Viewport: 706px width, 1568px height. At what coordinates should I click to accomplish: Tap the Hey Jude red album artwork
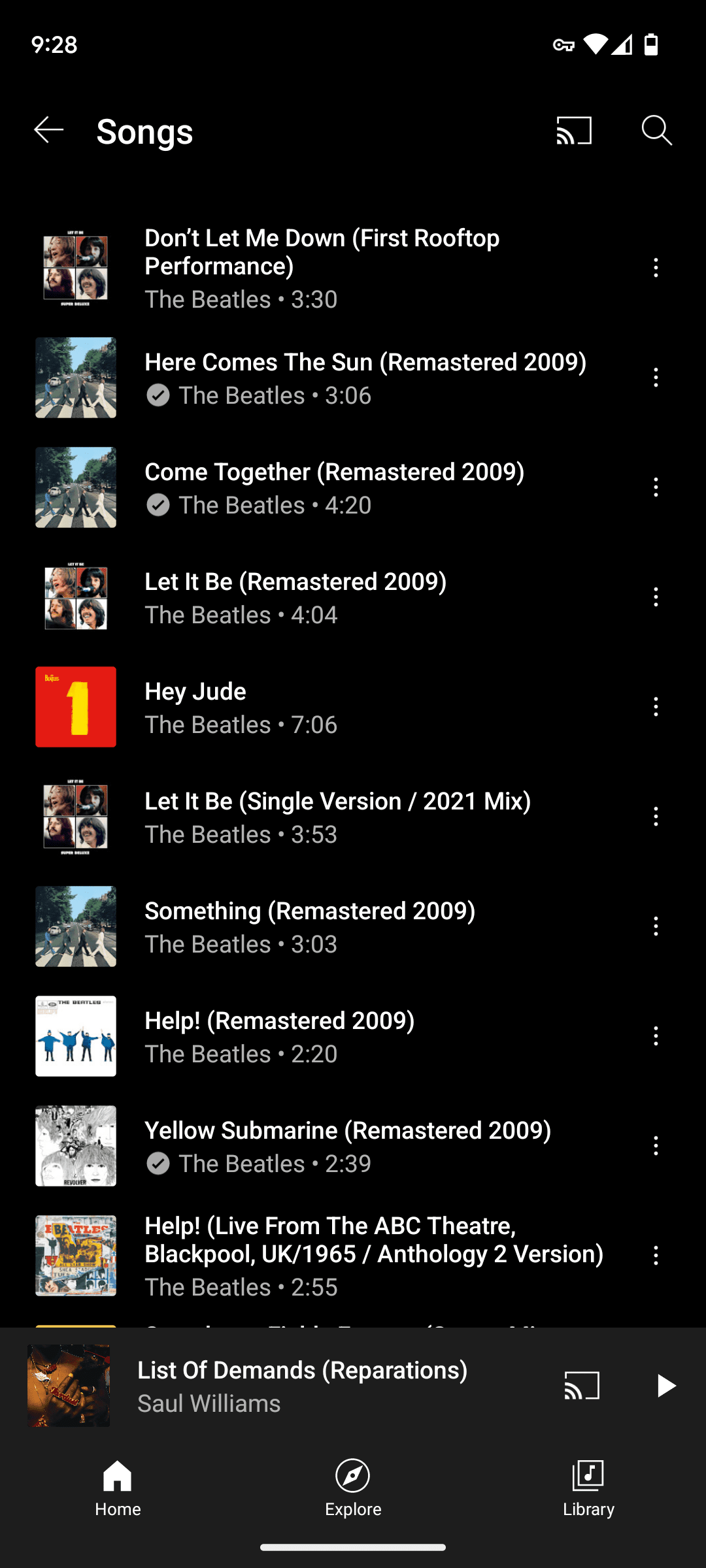click(75, 707)
